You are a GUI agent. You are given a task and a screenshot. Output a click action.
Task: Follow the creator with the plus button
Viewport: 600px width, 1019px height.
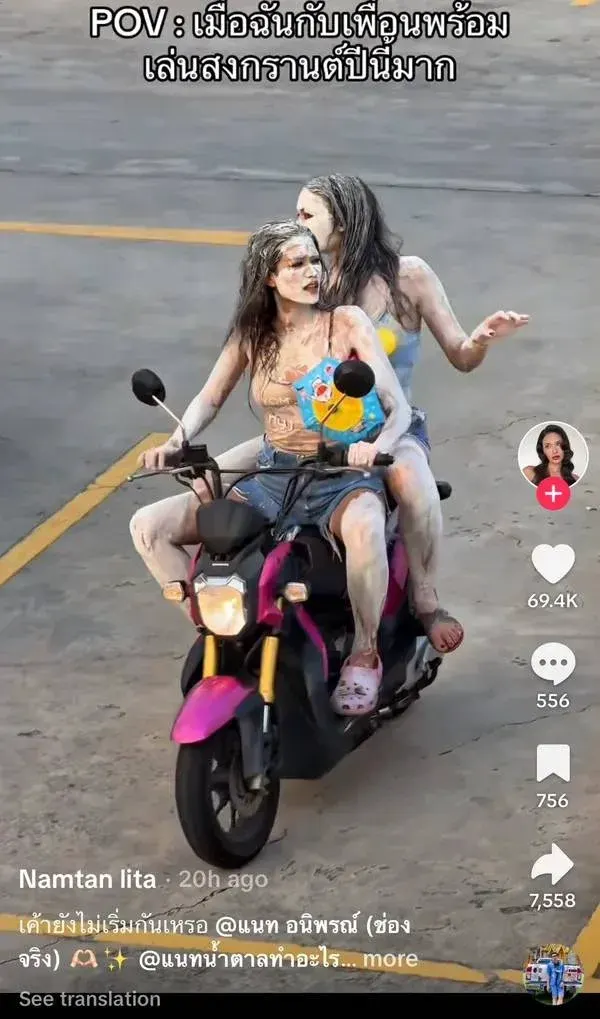(x=552, y=493)
